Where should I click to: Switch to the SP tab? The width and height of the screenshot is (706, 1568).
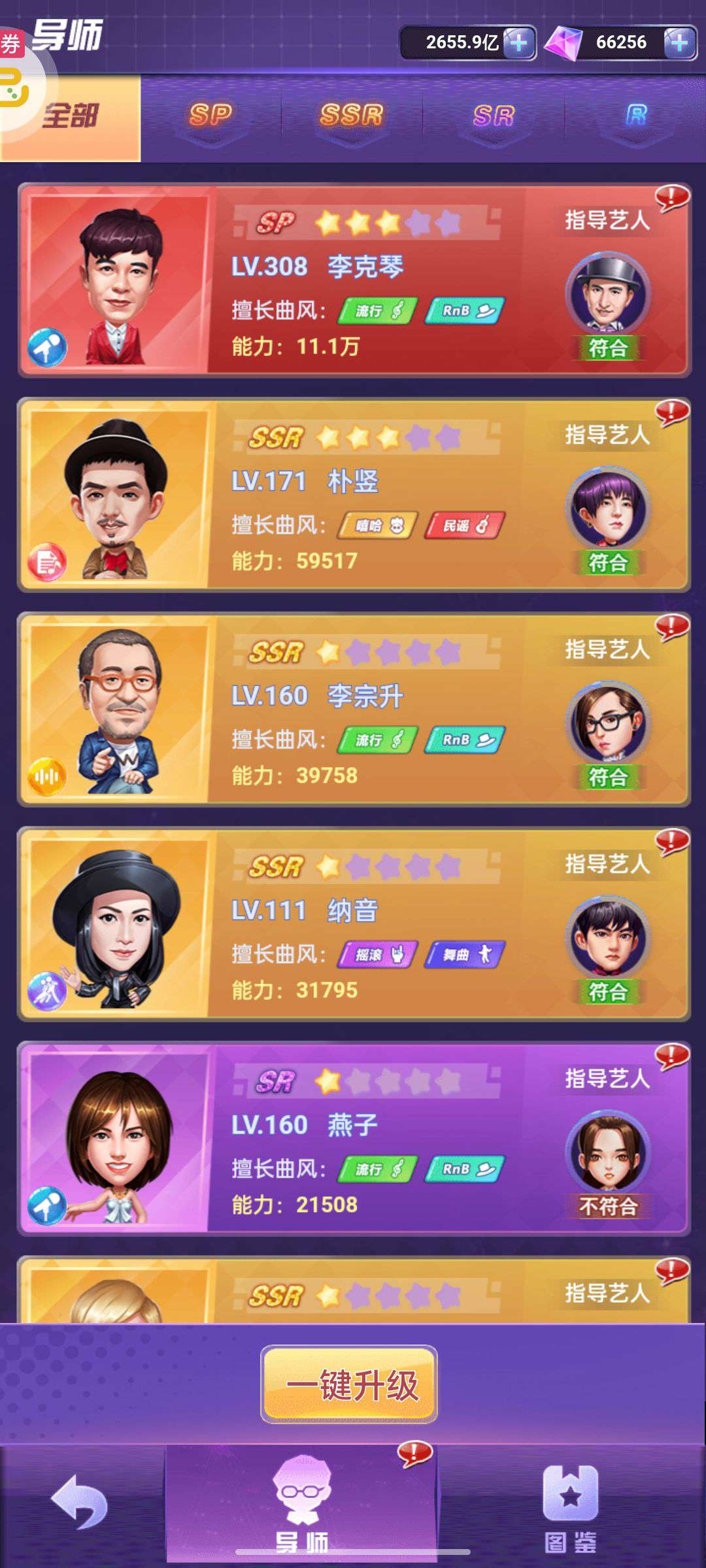[210, 116]
